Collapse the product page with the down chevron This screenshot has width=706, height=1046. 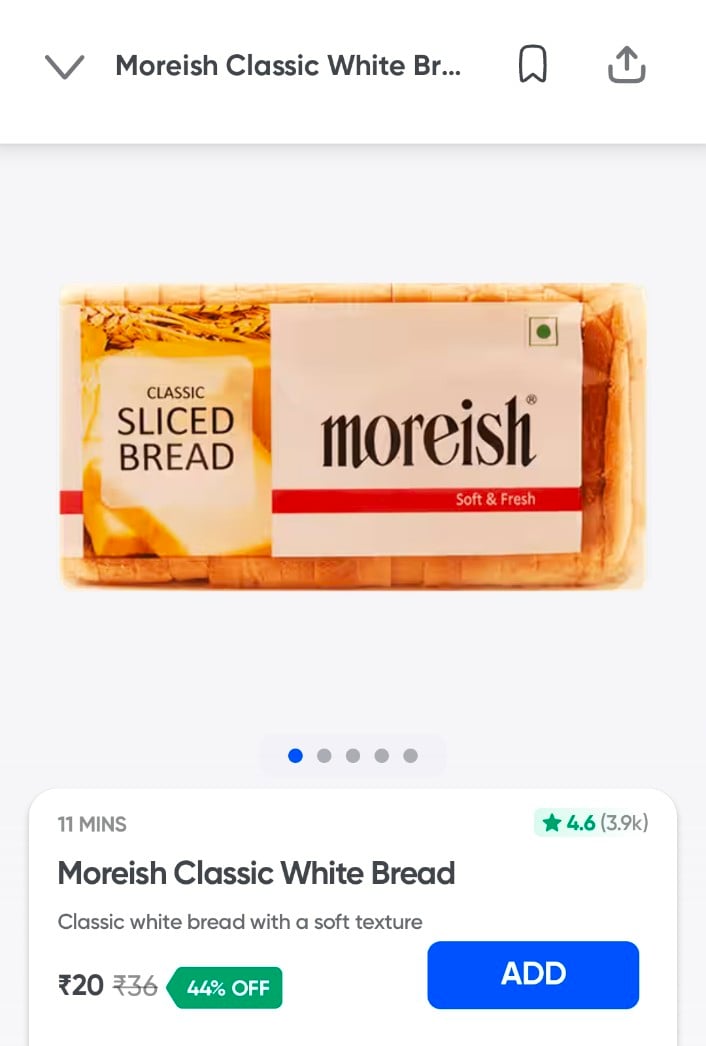click(65, 67)
